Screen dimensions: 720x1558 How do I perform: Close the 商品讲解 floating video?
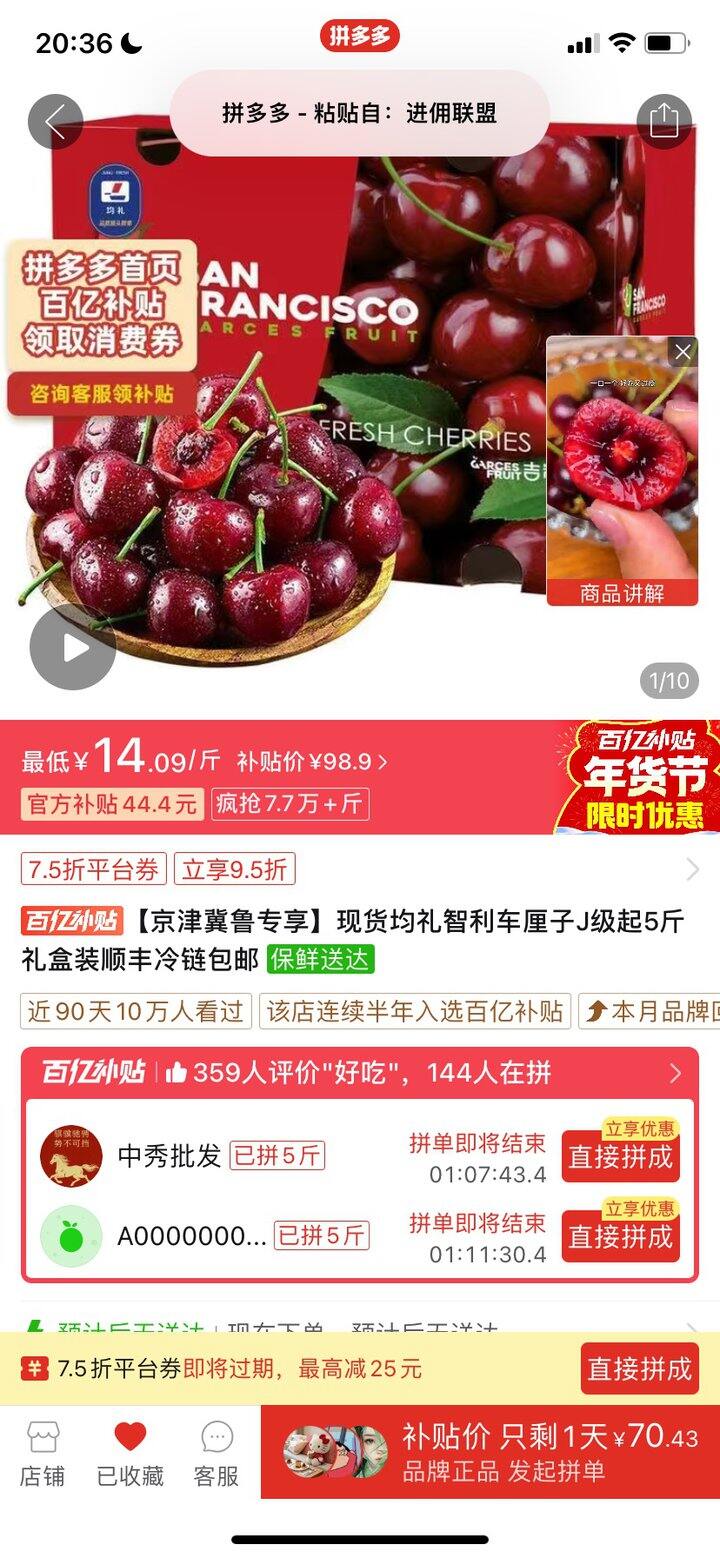[682, 352]
